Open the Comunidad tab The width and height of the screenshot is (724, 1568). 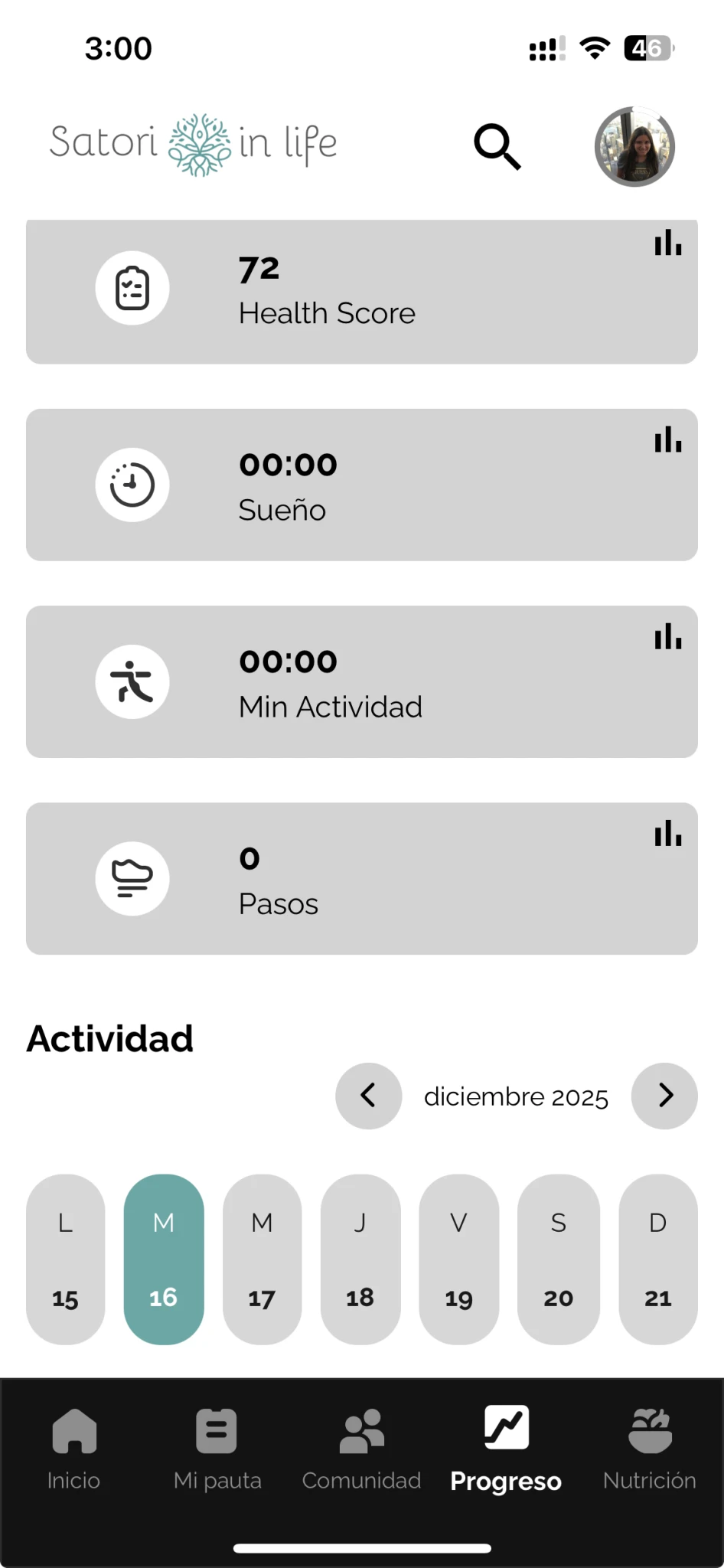pos(361,1448)
